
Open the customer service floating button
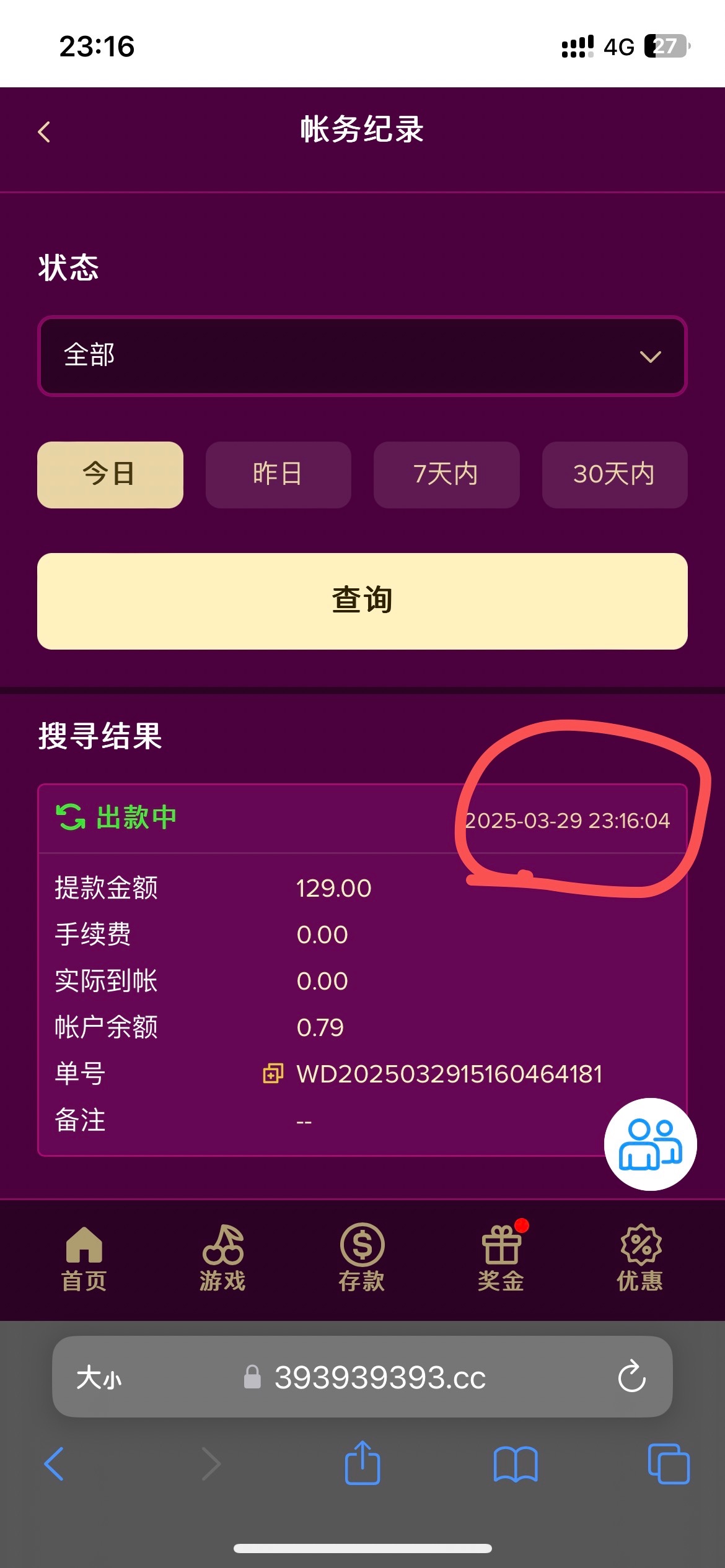click(x=650, y=1144)
